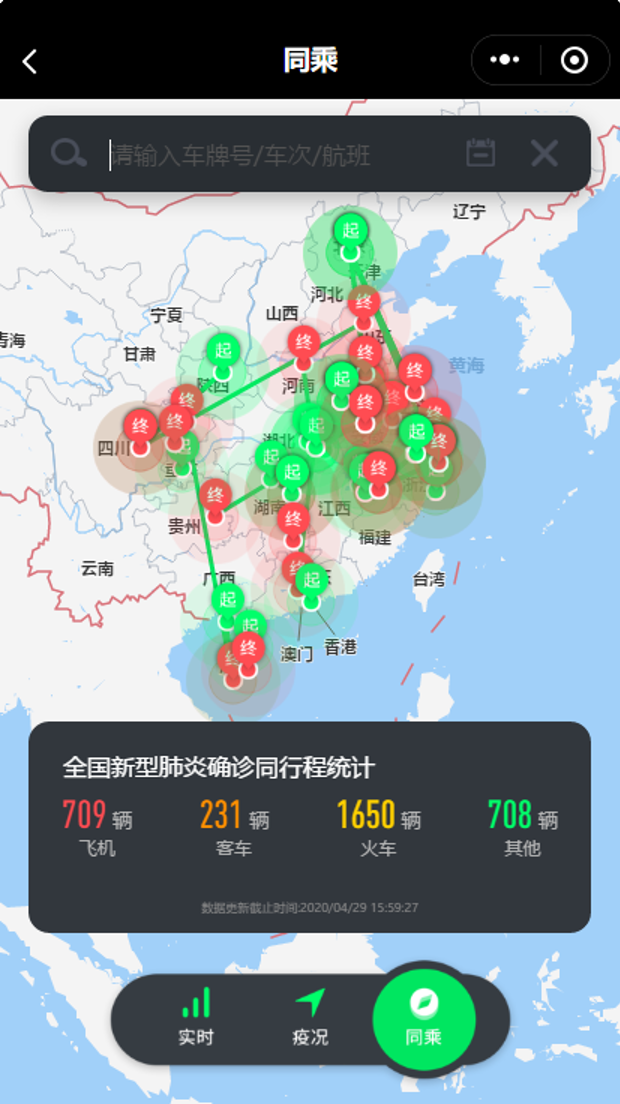Clear the search with the X icon
The width and height of the screenshot is (620, 1104).
tap(544, 153)
